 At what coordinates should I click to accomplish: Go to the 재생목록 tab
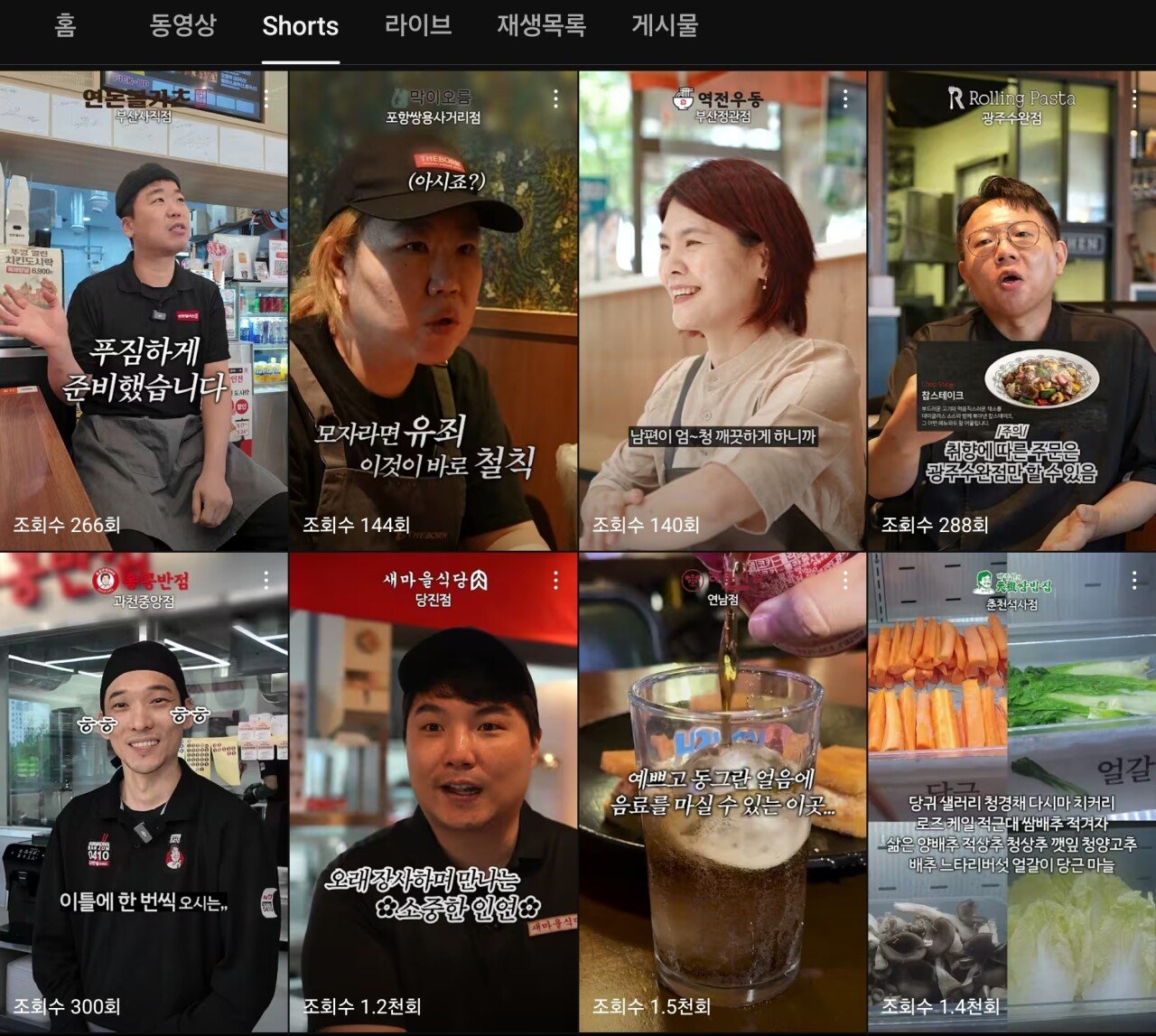coord(541,25)
